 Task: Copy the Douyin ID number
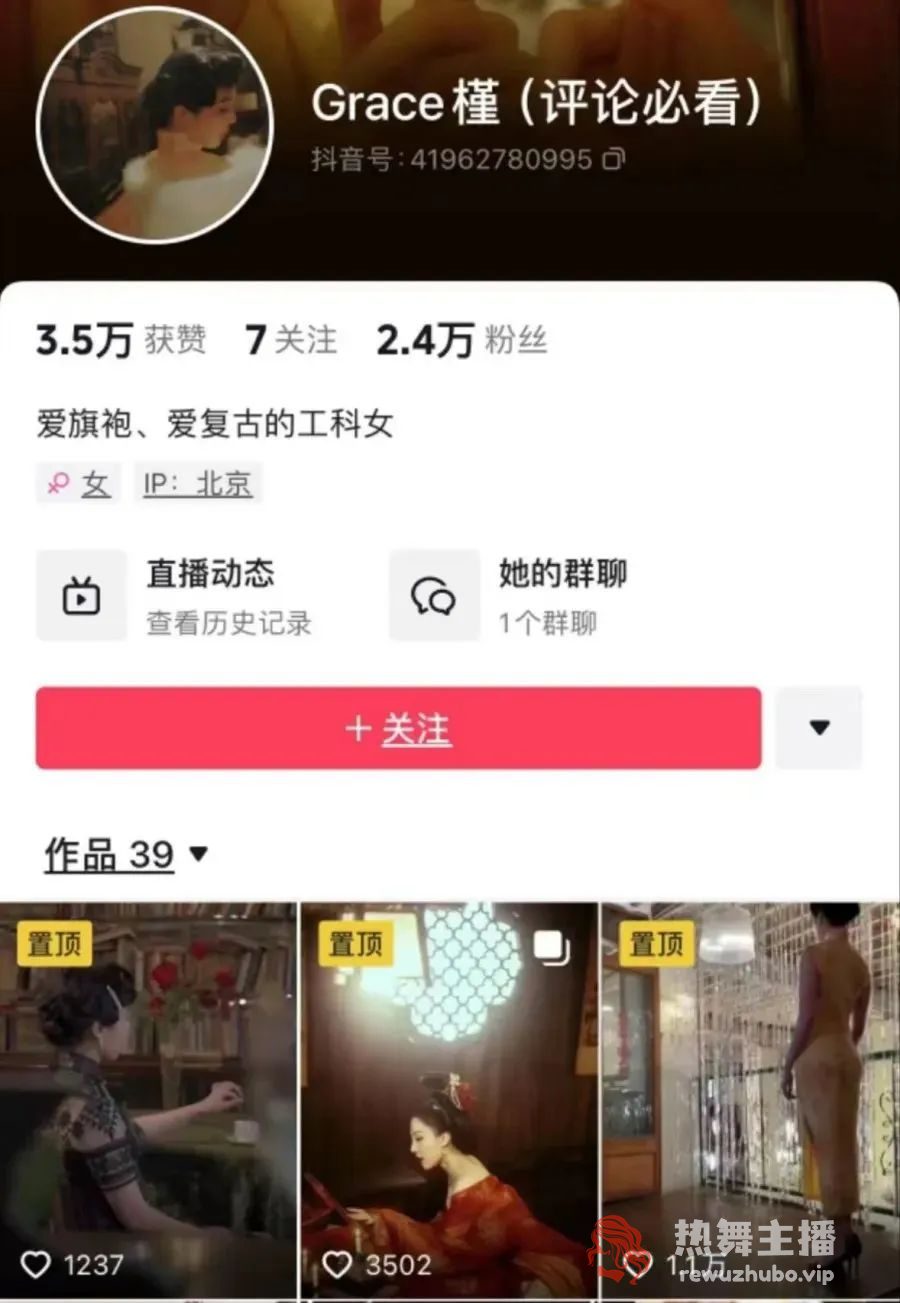point(615,159)
